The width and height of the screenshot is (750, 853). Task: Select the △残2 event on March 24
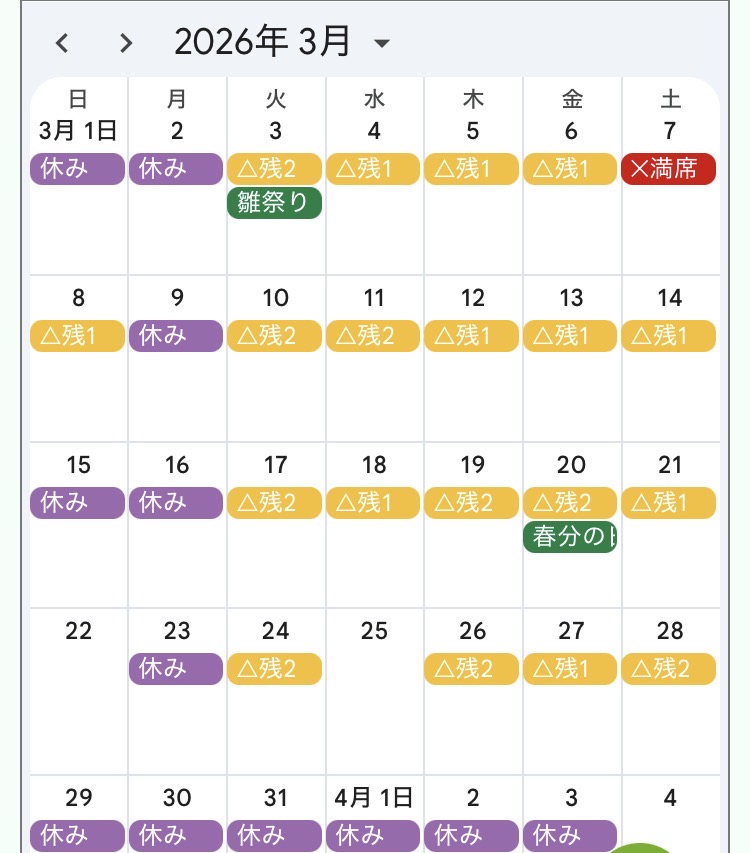(275, 668)
